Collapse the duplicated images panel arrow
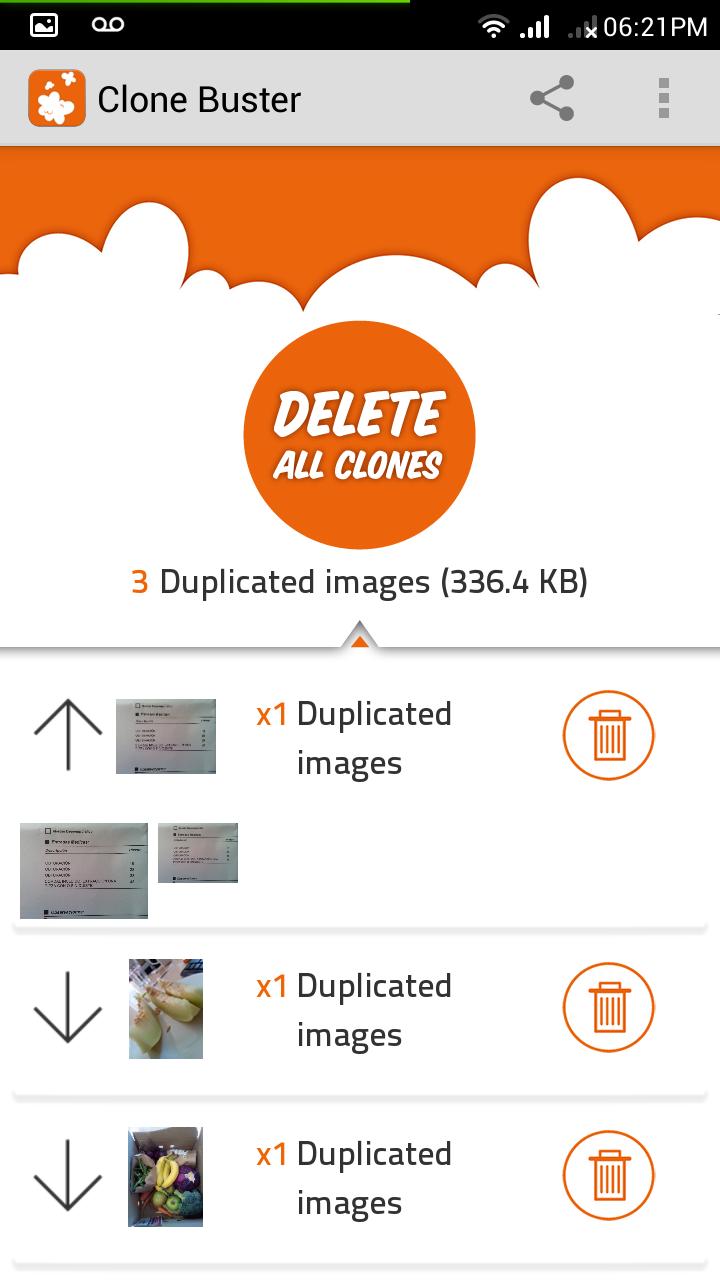 359,636
